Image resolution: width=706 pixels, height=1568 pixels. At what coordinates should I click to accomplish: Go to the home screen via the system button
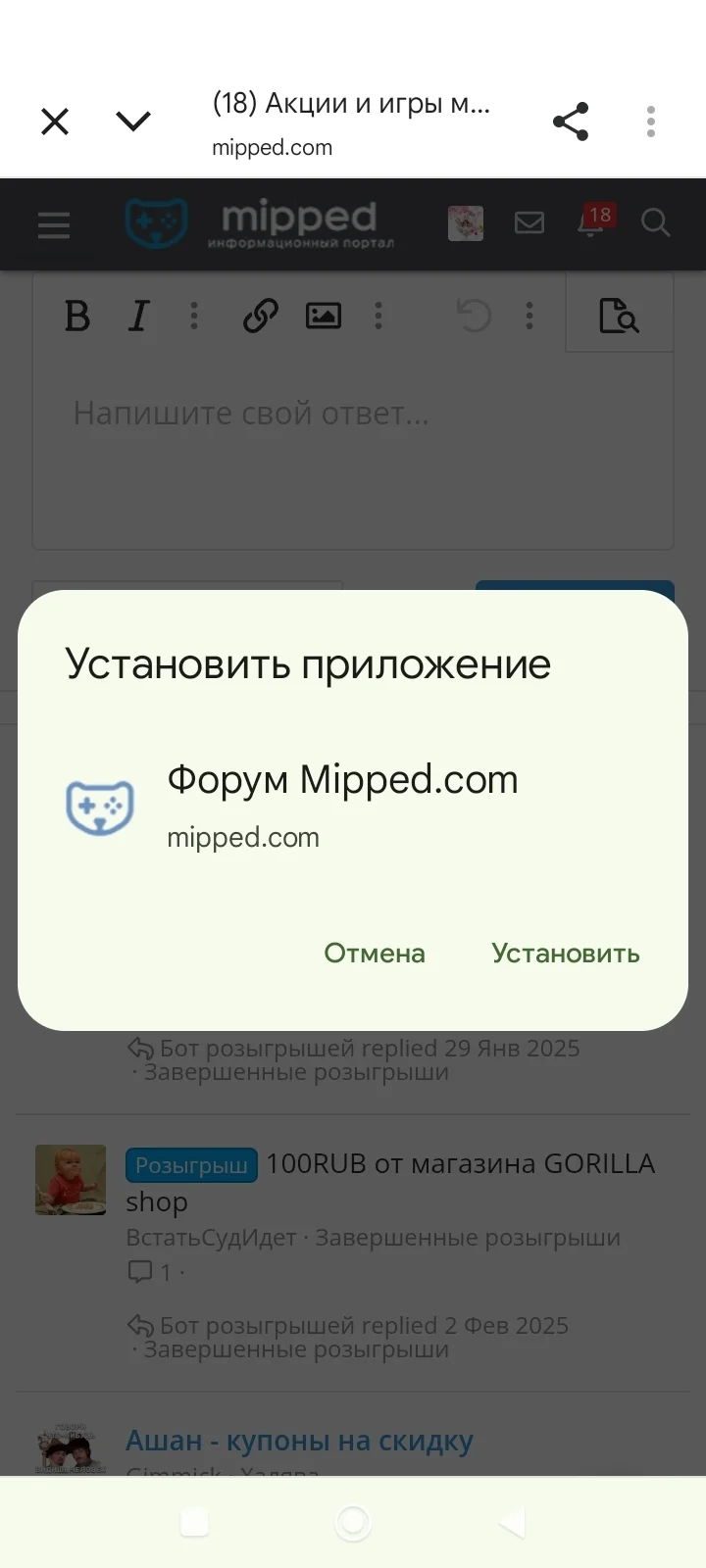click(353, 1522)
